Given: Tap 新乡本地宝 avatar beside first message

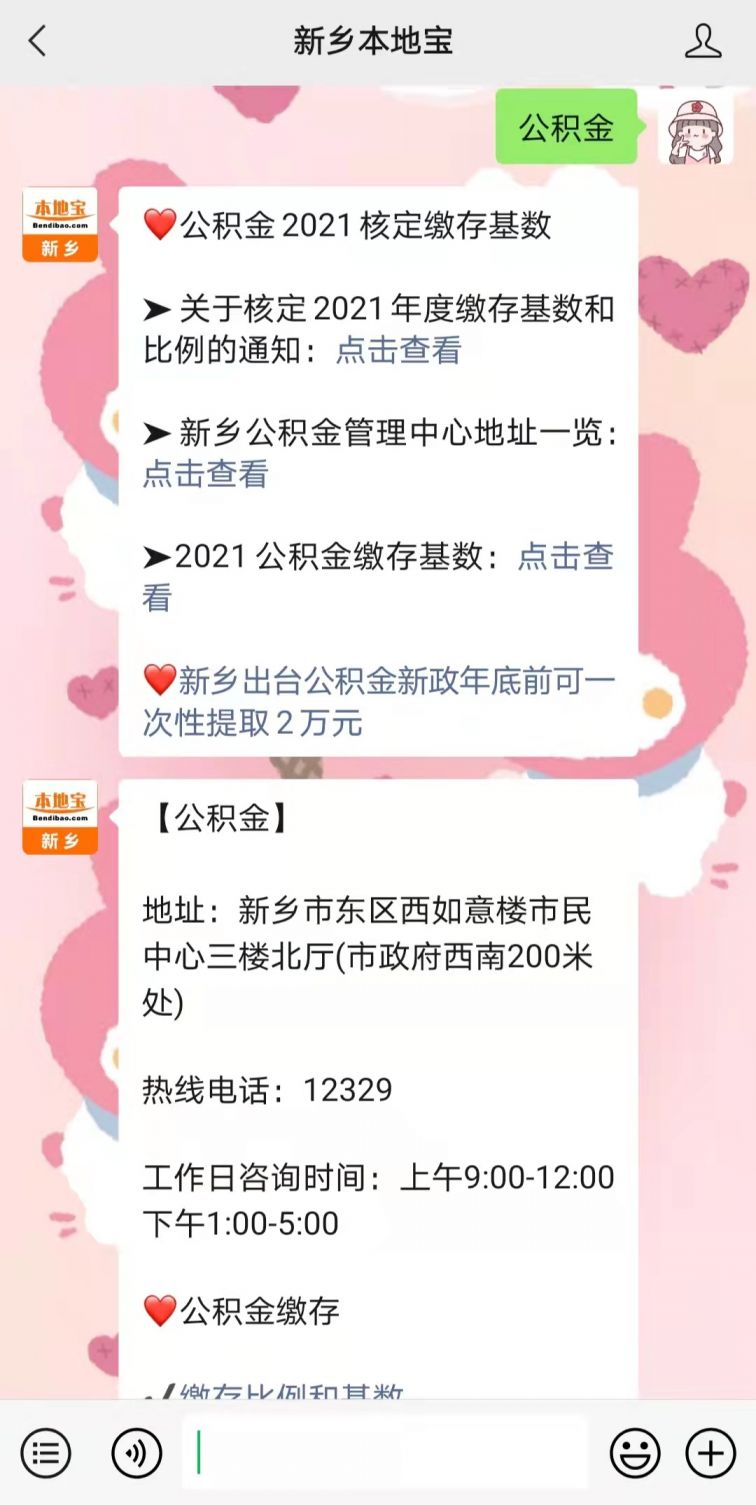Looking at the screenshot, I should pyautogui.click(x=60, y=225).
